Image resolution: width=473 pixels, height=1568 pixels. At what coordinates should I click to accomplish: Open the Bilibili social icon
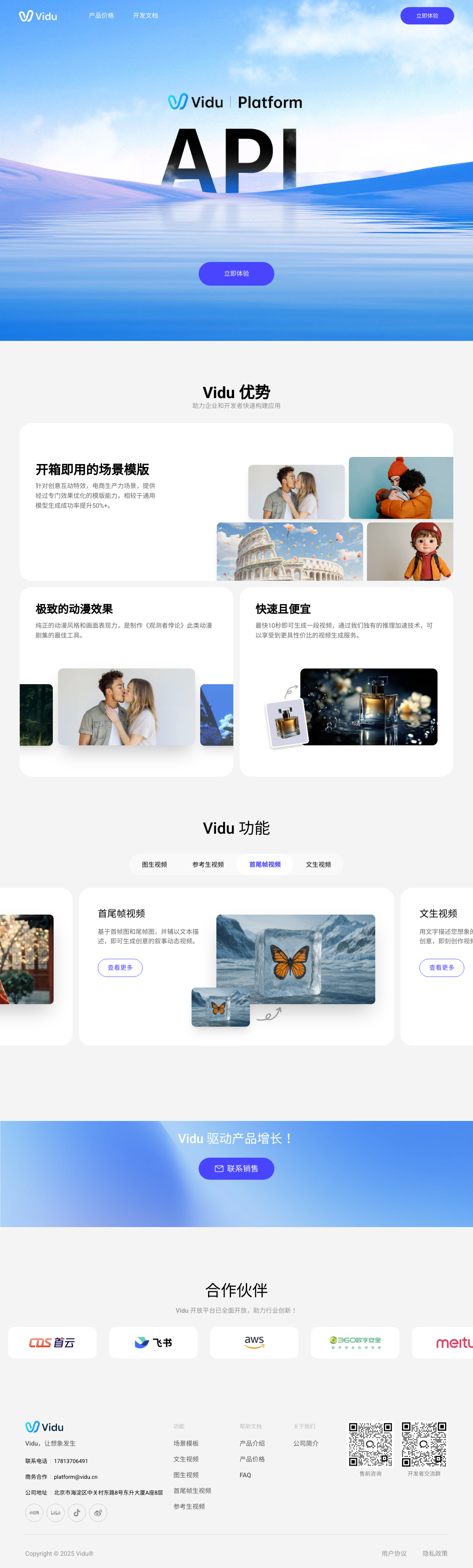coord(55,1513)
